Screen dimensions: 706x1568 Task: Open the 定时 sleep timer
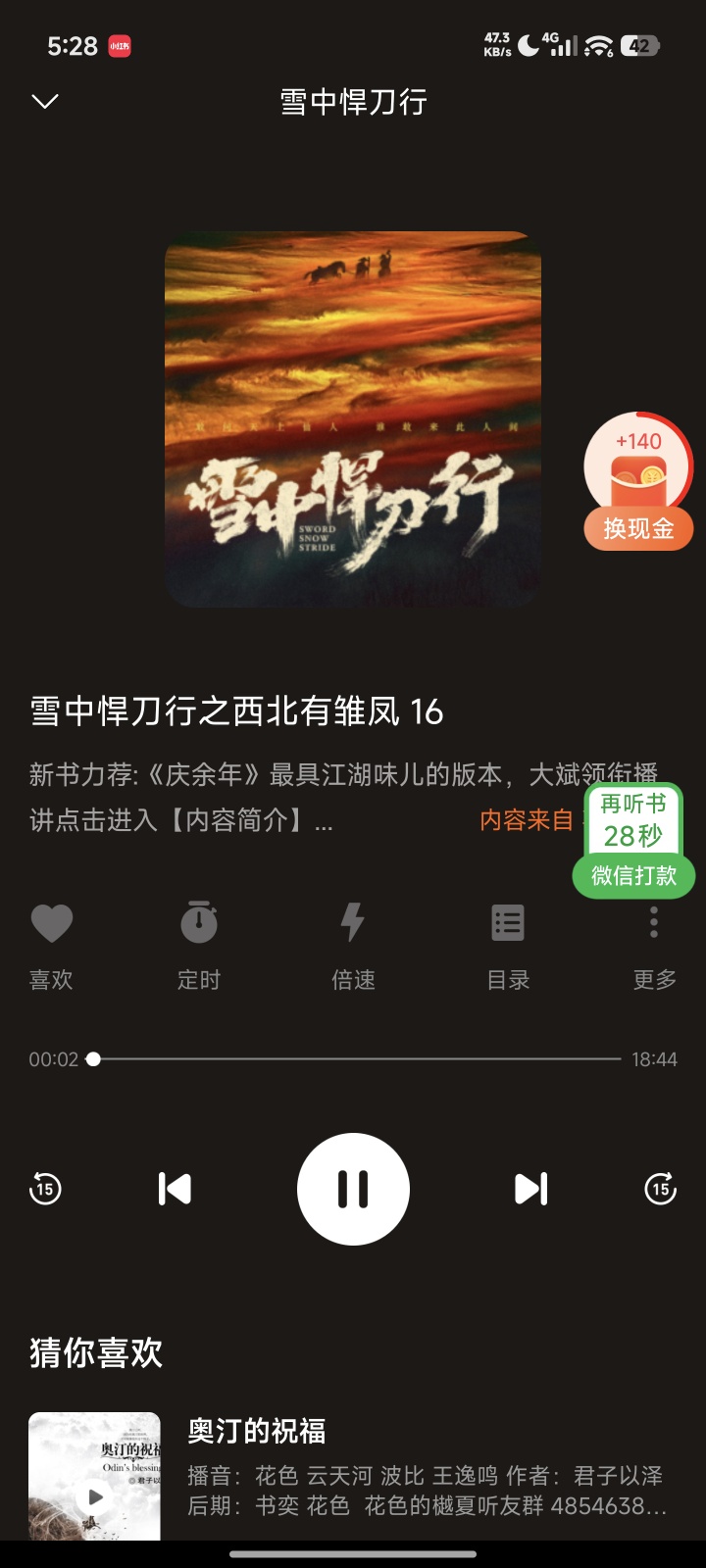[199, 922]
